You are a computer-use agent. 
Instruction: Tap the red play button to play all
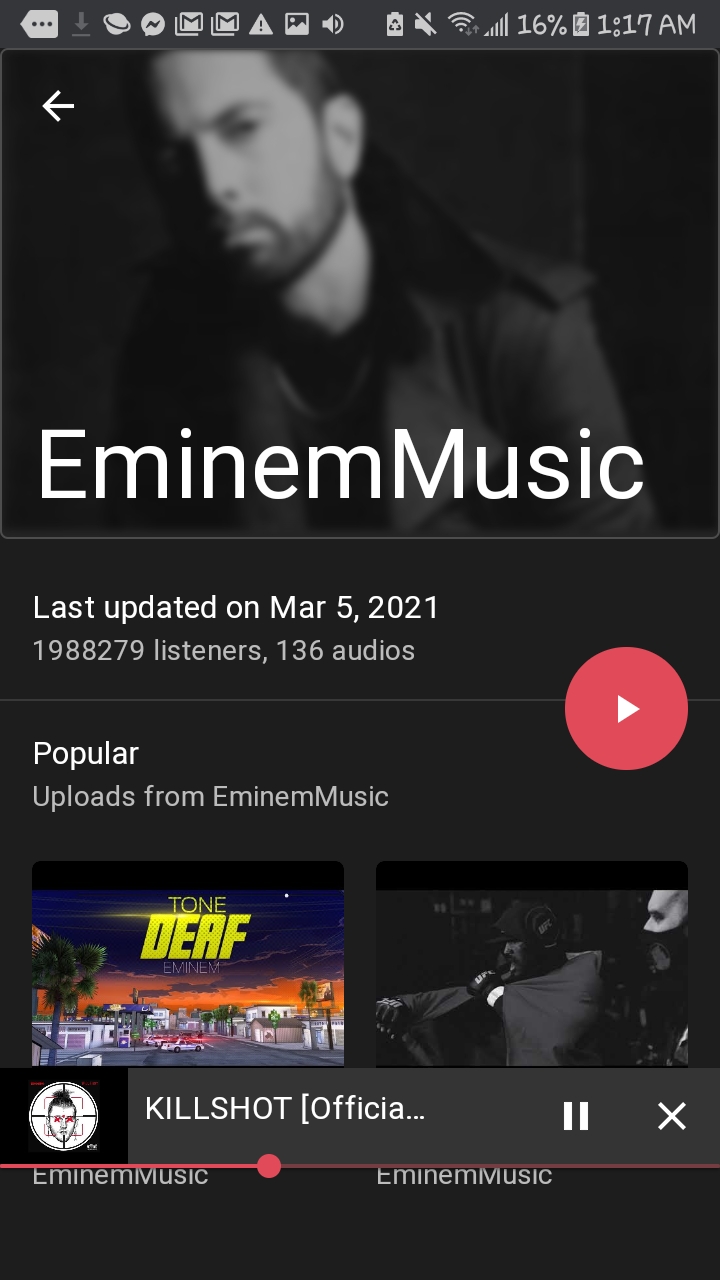[x=626, y=708]
